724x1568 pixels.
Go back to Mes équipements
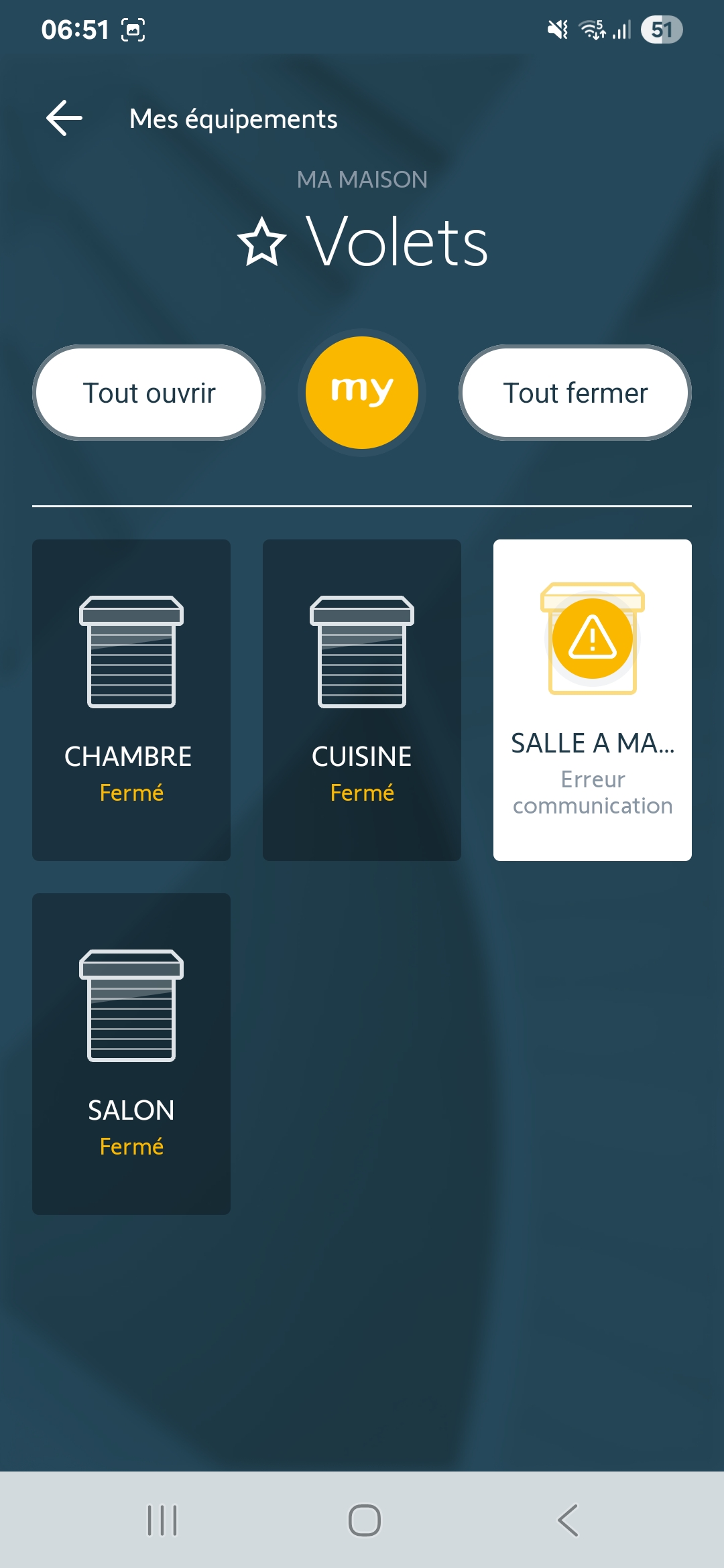tap(64, 119)
